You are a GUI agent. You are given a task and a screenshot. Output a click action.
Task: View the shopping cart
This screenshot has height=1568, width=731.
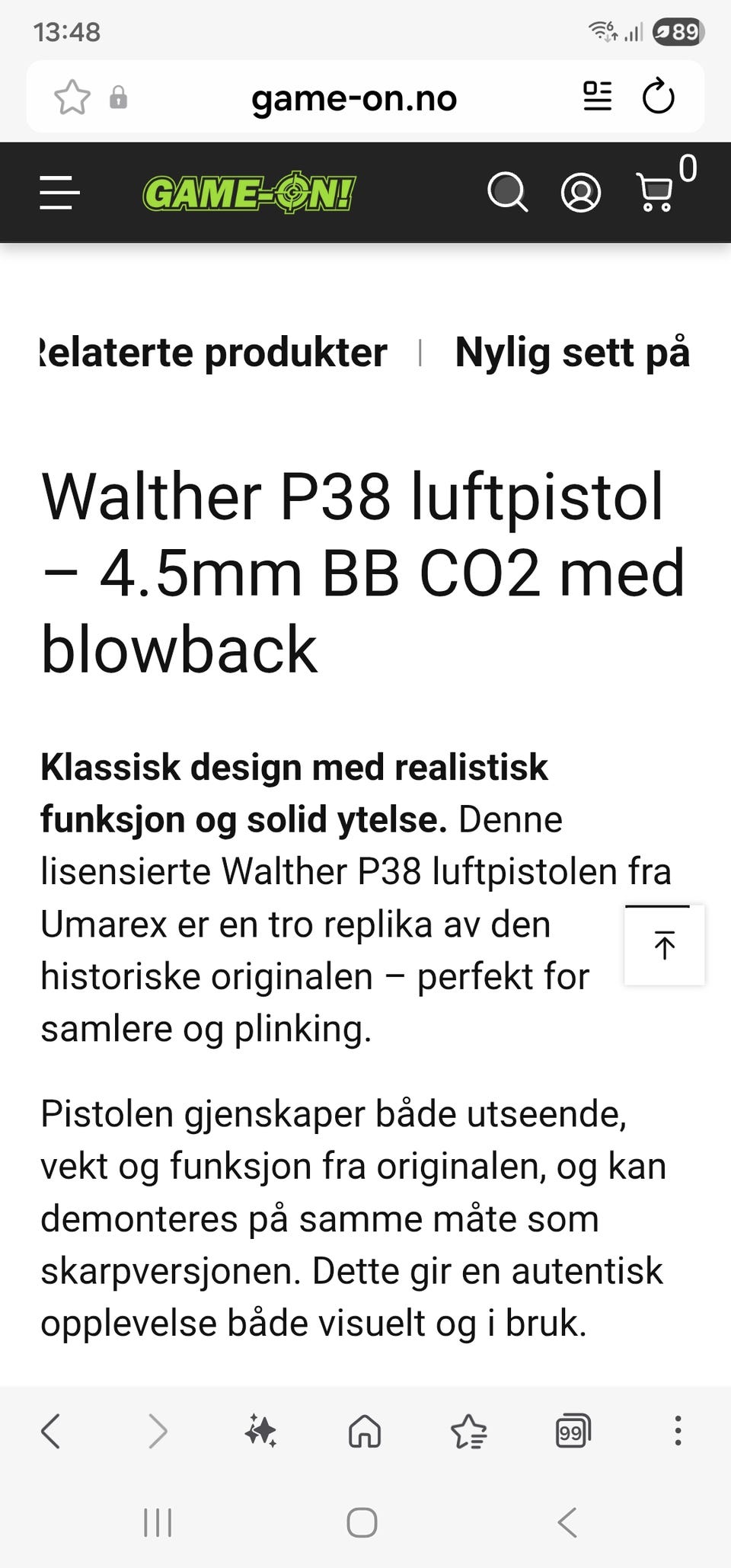(656, 192)
